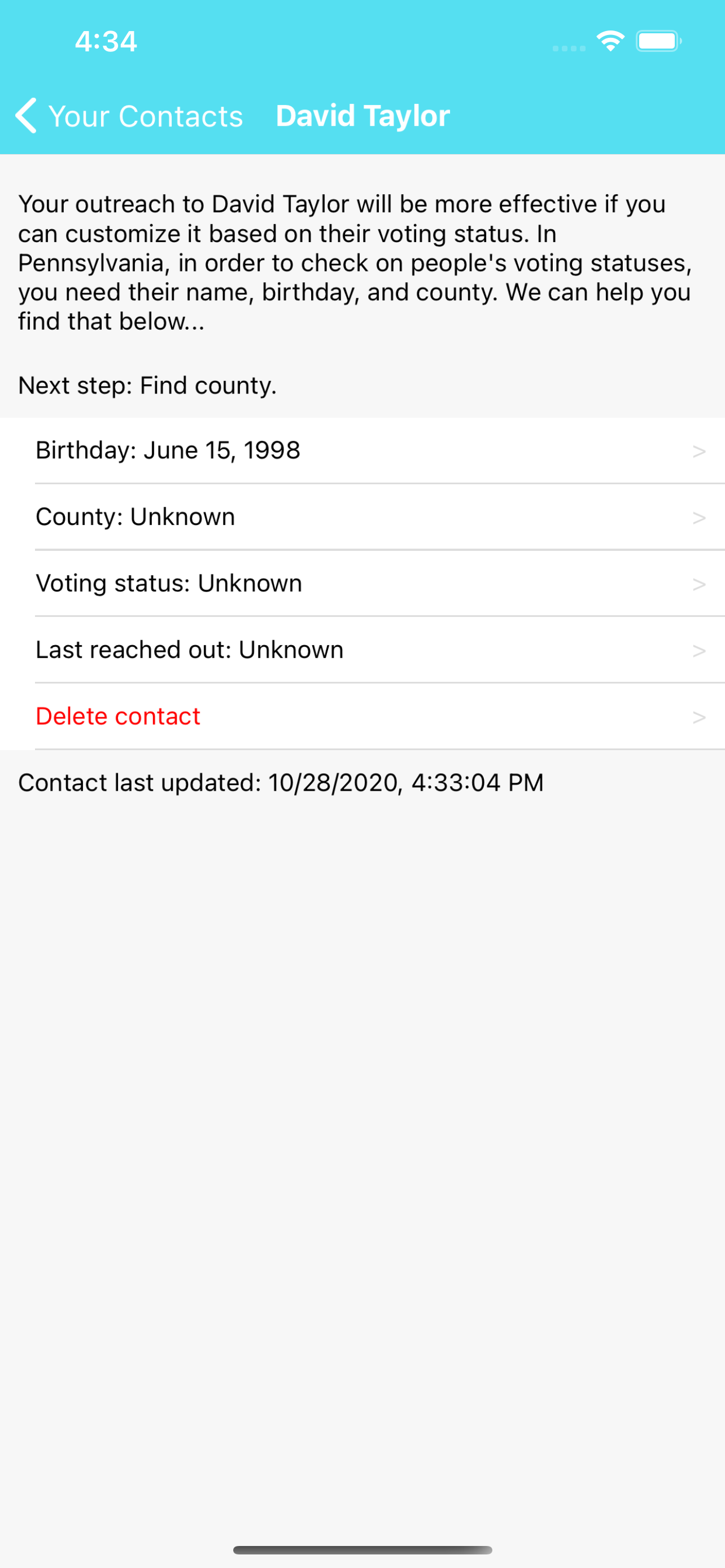
Task: Tap the Last reached out row
Action: coord(362,650)
